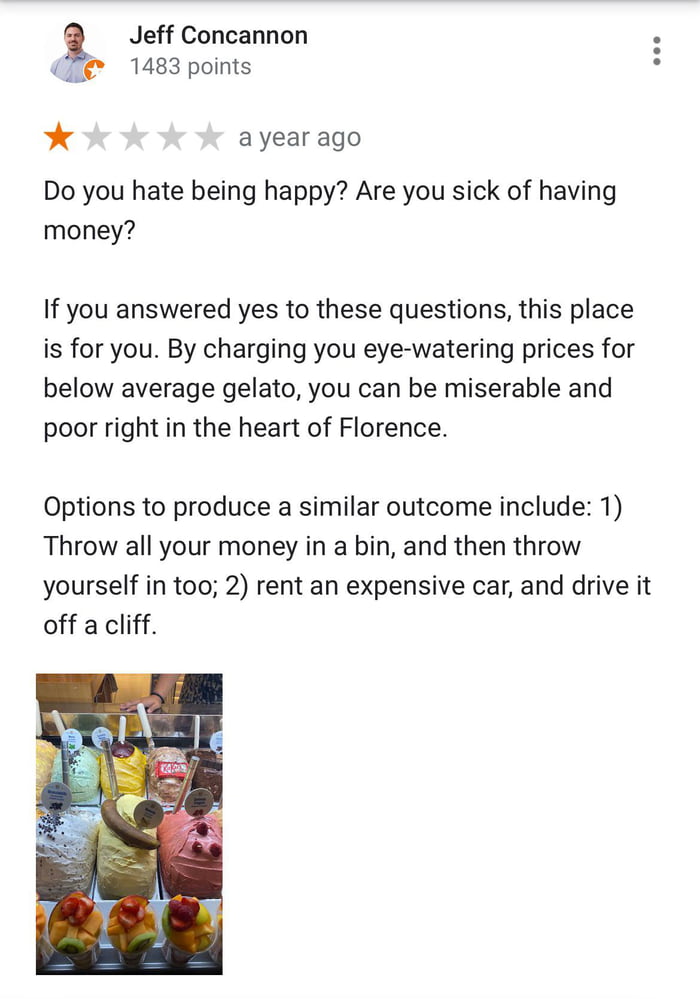Screen dimensions: 700x999
Task: View reviewer profile via the name Jeff Concannon
Action: [218, 36]
